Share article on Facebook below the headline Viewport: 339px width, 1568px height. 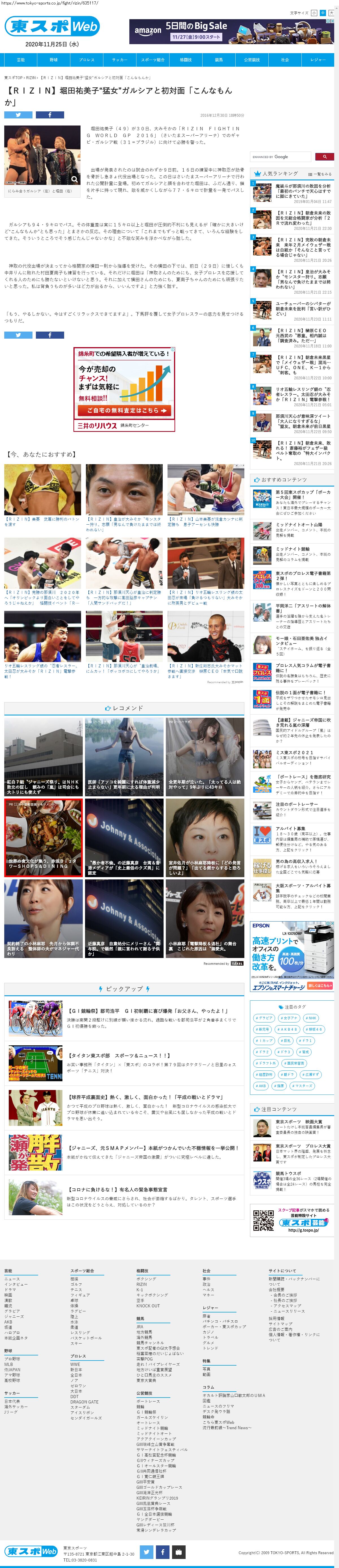pyautogui.click(x=50, y=115)
